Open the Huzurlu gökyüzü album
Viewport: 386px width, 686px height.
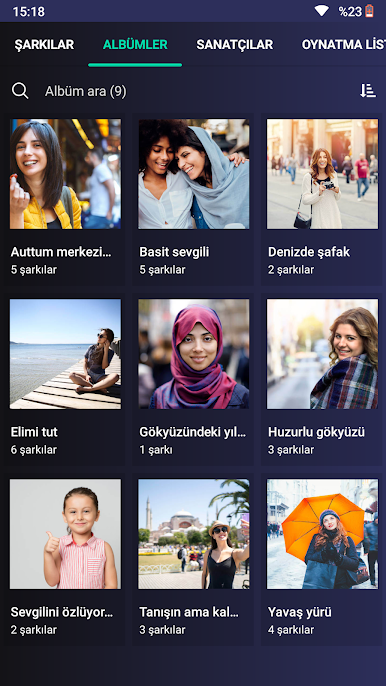tap(322, 380)
